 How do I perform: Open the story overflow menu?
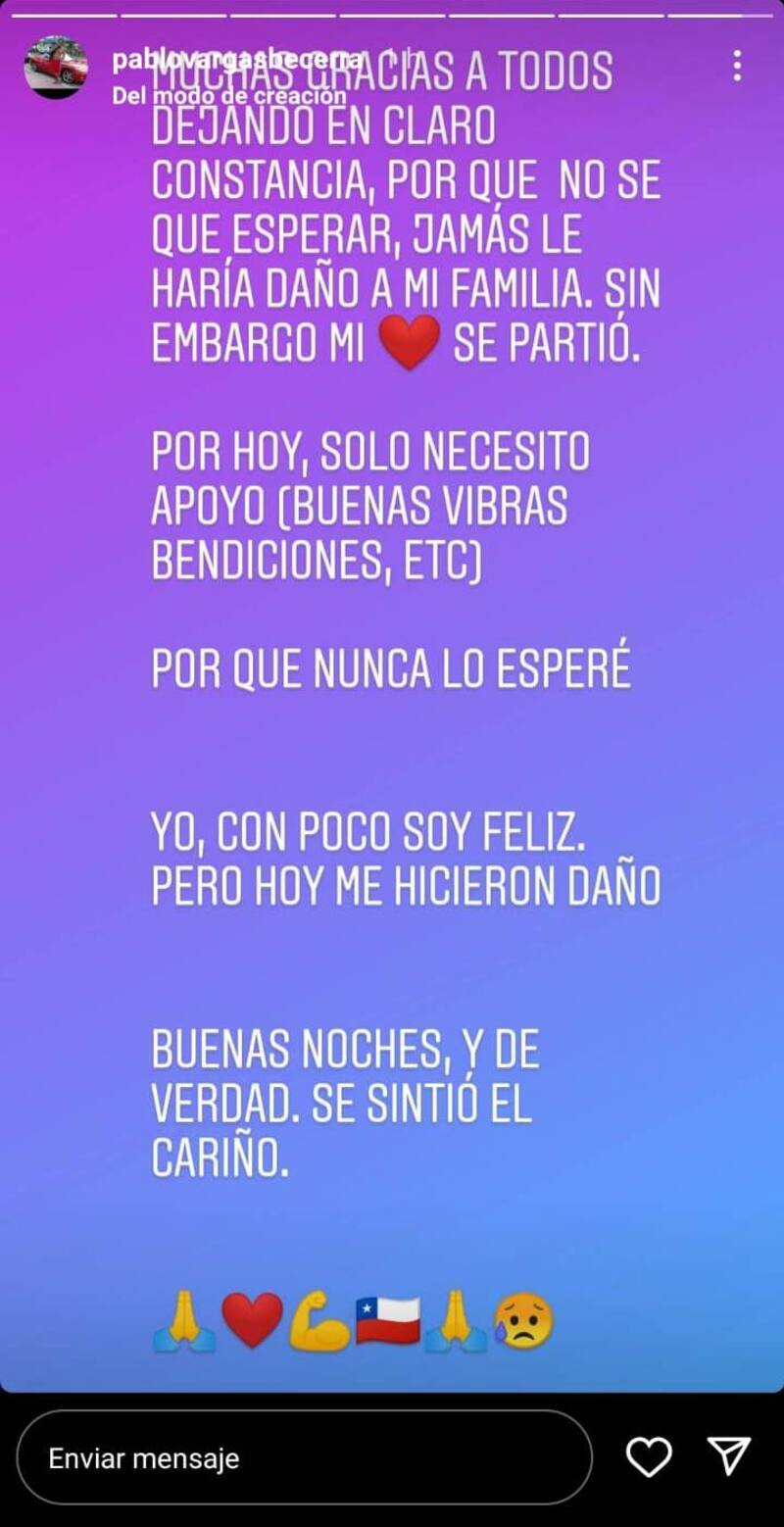[737, 67]
